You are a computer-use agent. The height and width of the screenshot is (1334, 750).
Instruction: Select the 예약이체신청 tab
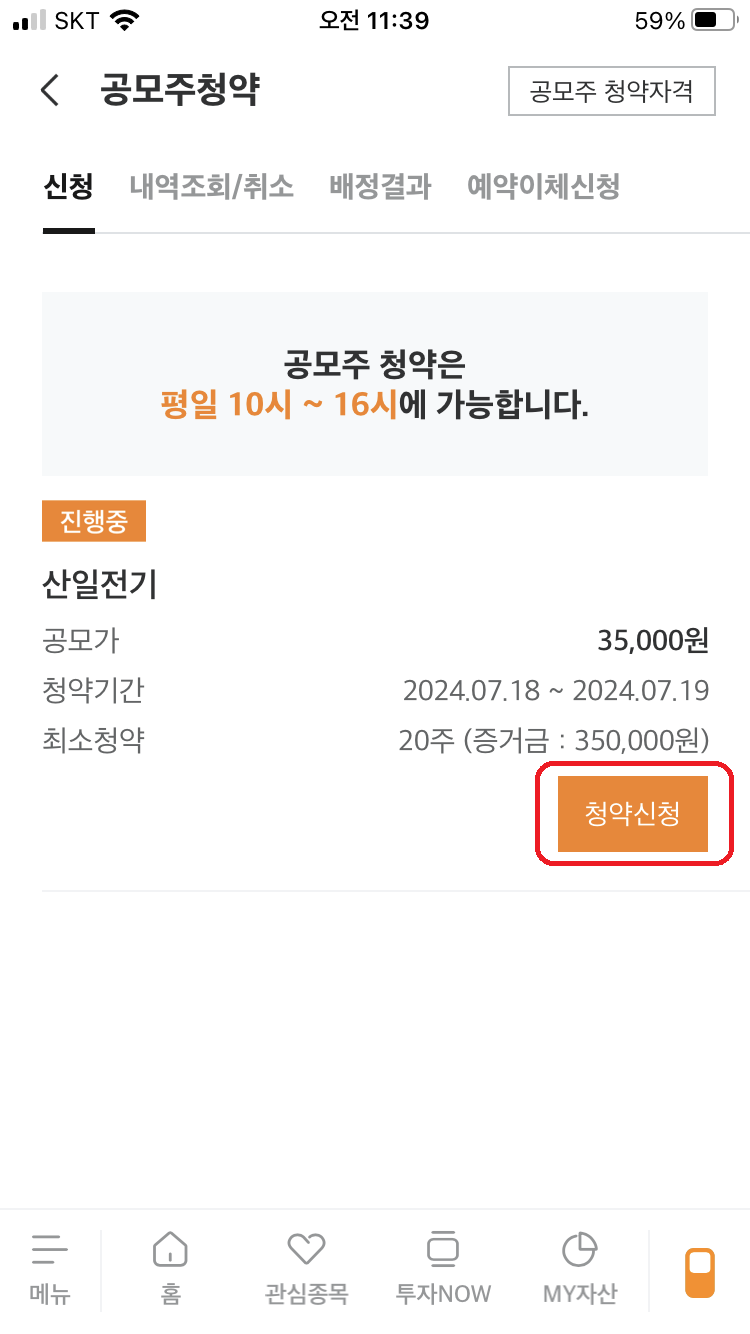click(544, 187)
